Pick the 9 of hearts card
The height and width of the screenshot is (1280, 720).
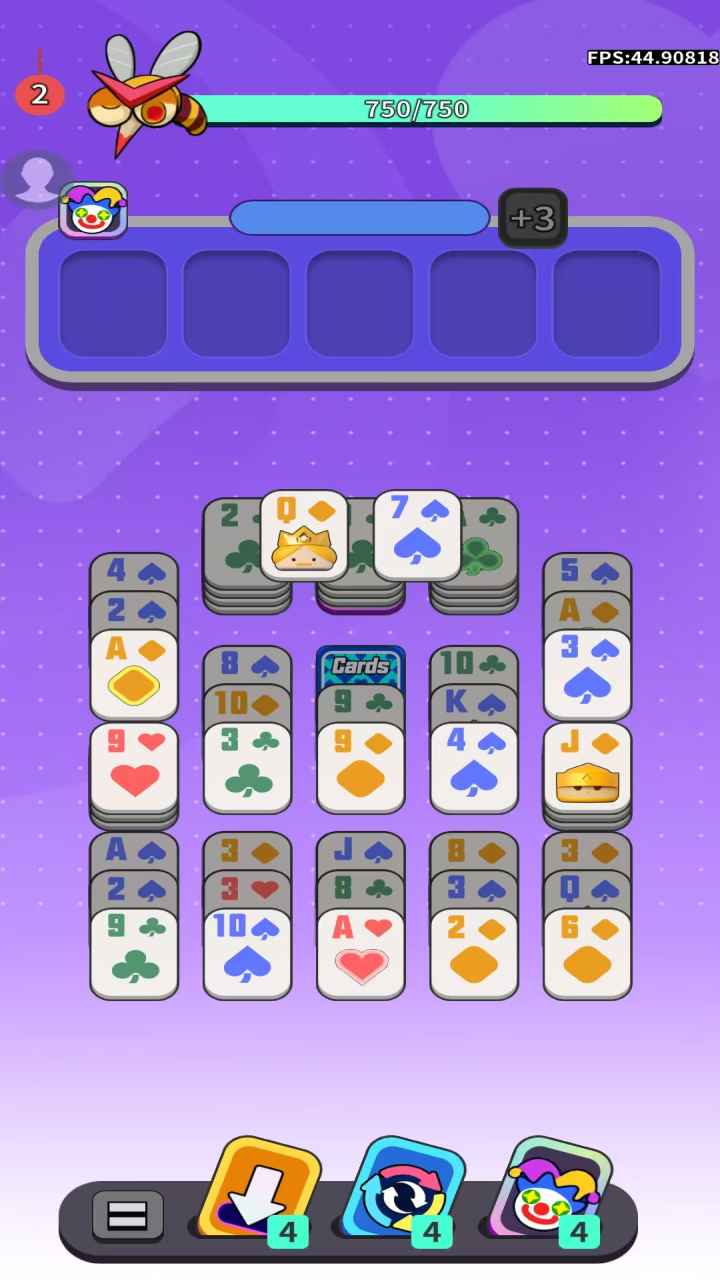(x=134, y=767)
